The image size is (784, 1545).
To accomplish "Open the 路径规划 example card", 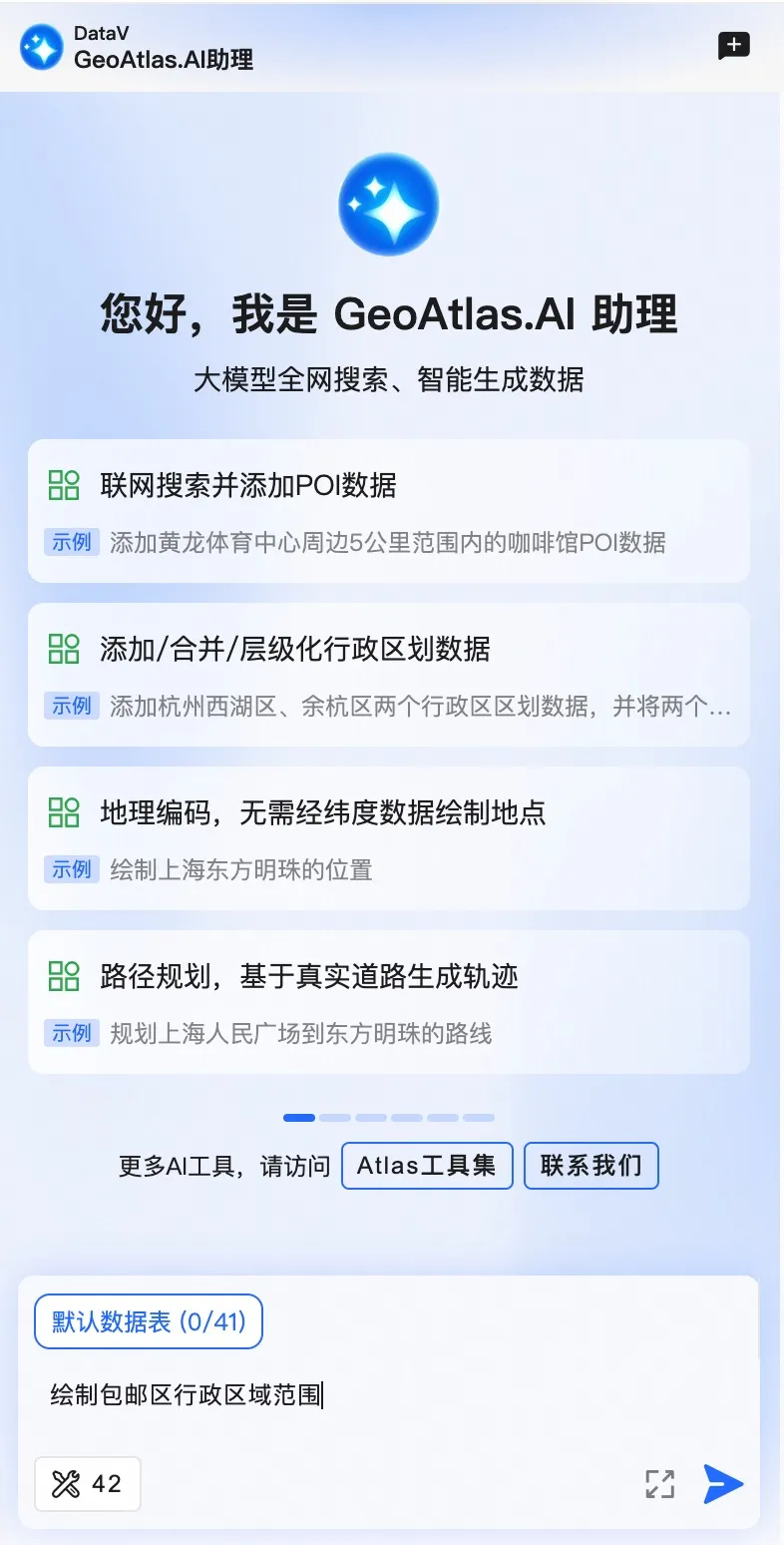I will click(x=388, y=1002).
